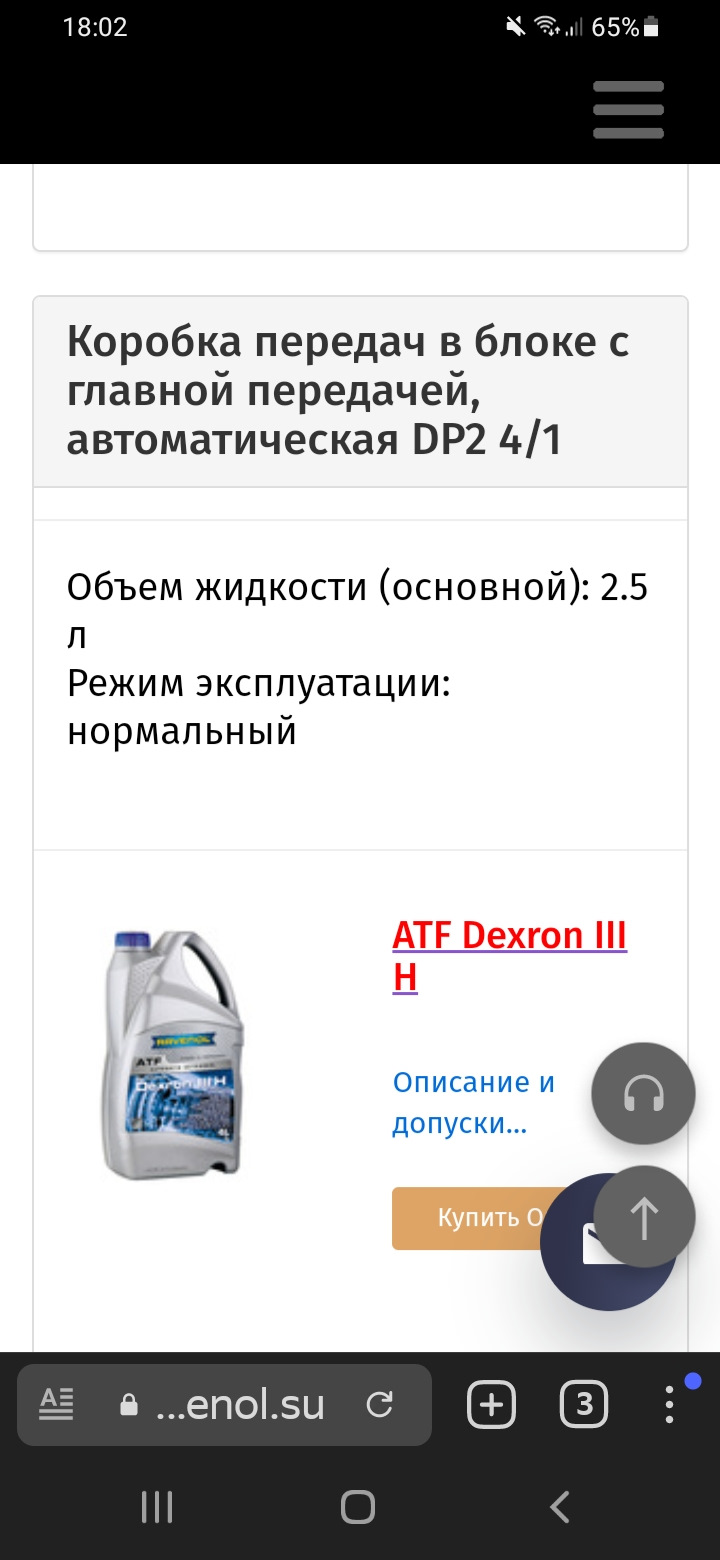Go back with system back button
Screen dimensions: 720x1560
point(560,1506)
